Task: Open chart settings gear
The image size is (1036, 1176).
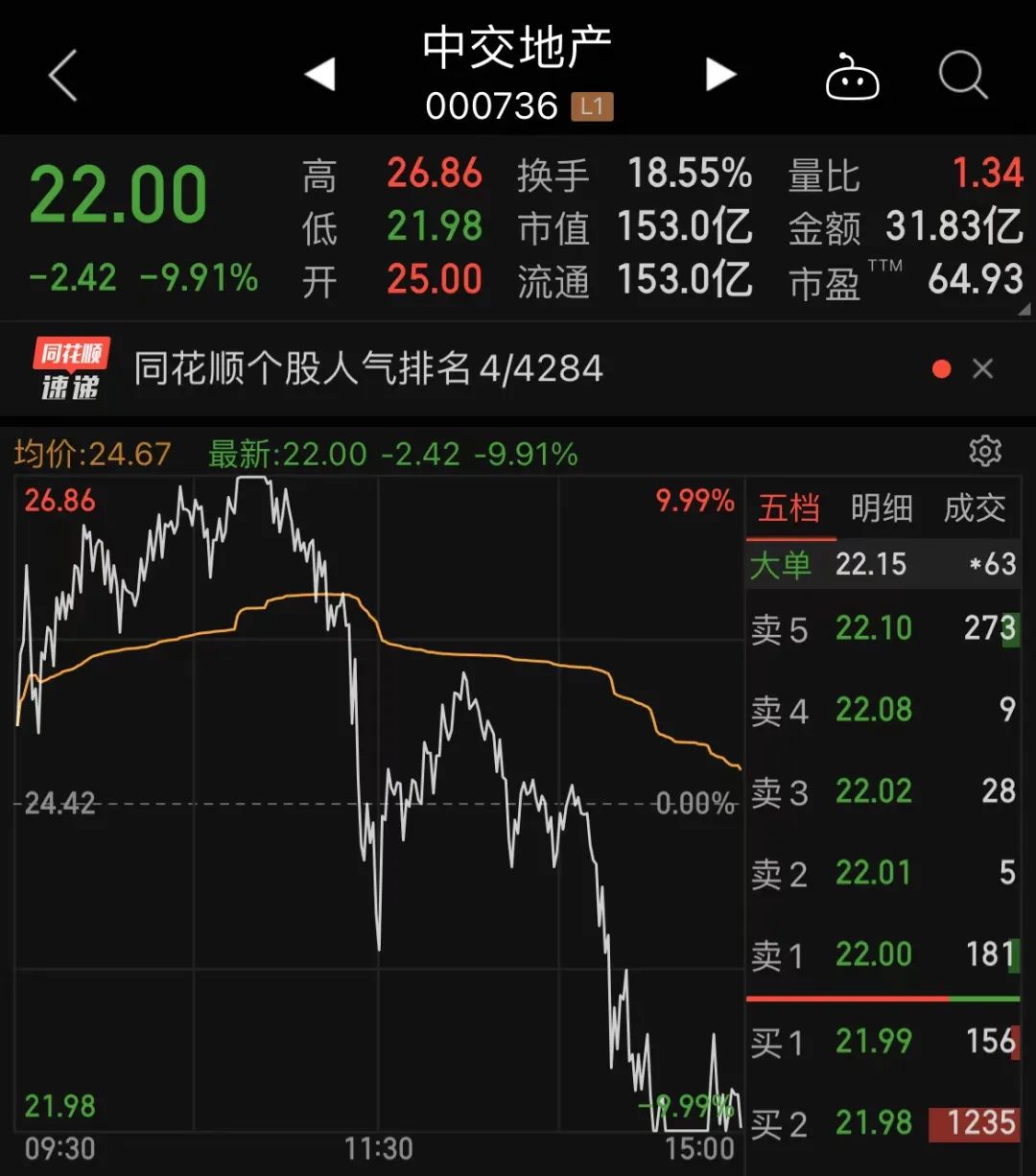Action: pyautogui.click(x=984, y=451)
